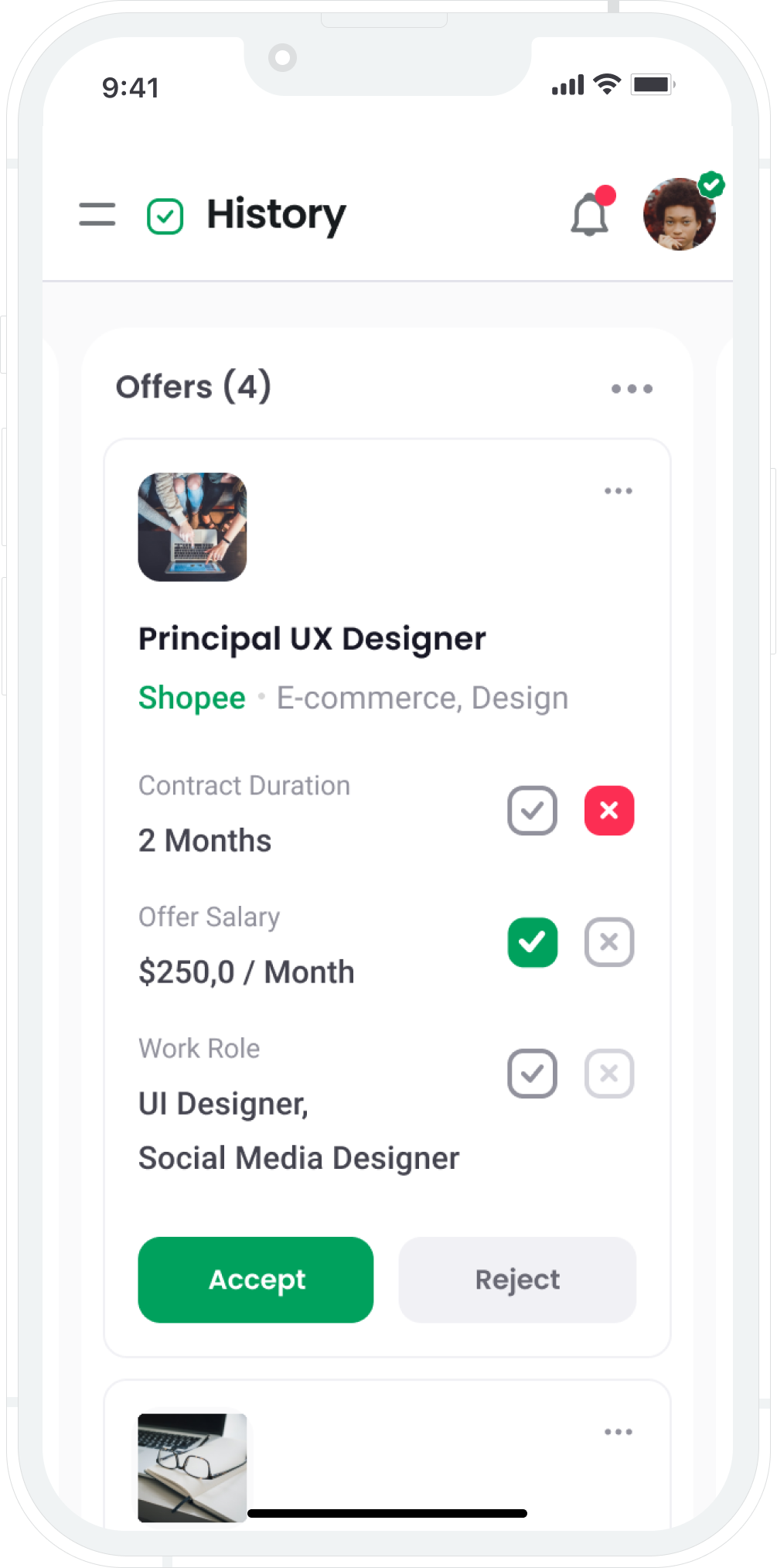Open more options for Principal UX Designer offer
777x1568 pixels.
(619, 491)
